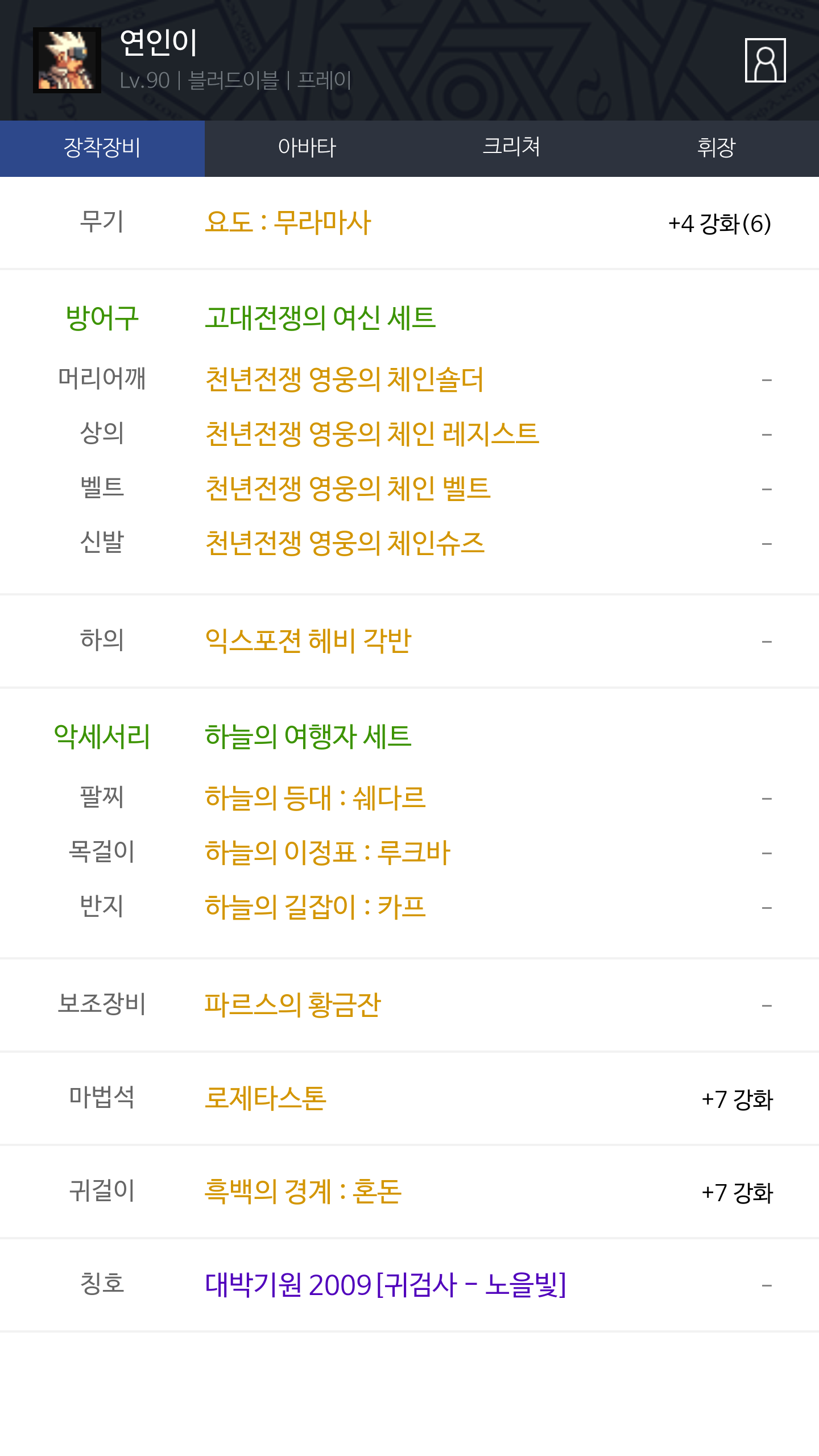Open 천년전쟁 영웅의 체인 벨트 item
The width and height of the screenshot is (819, 1456).
point(348,489)
